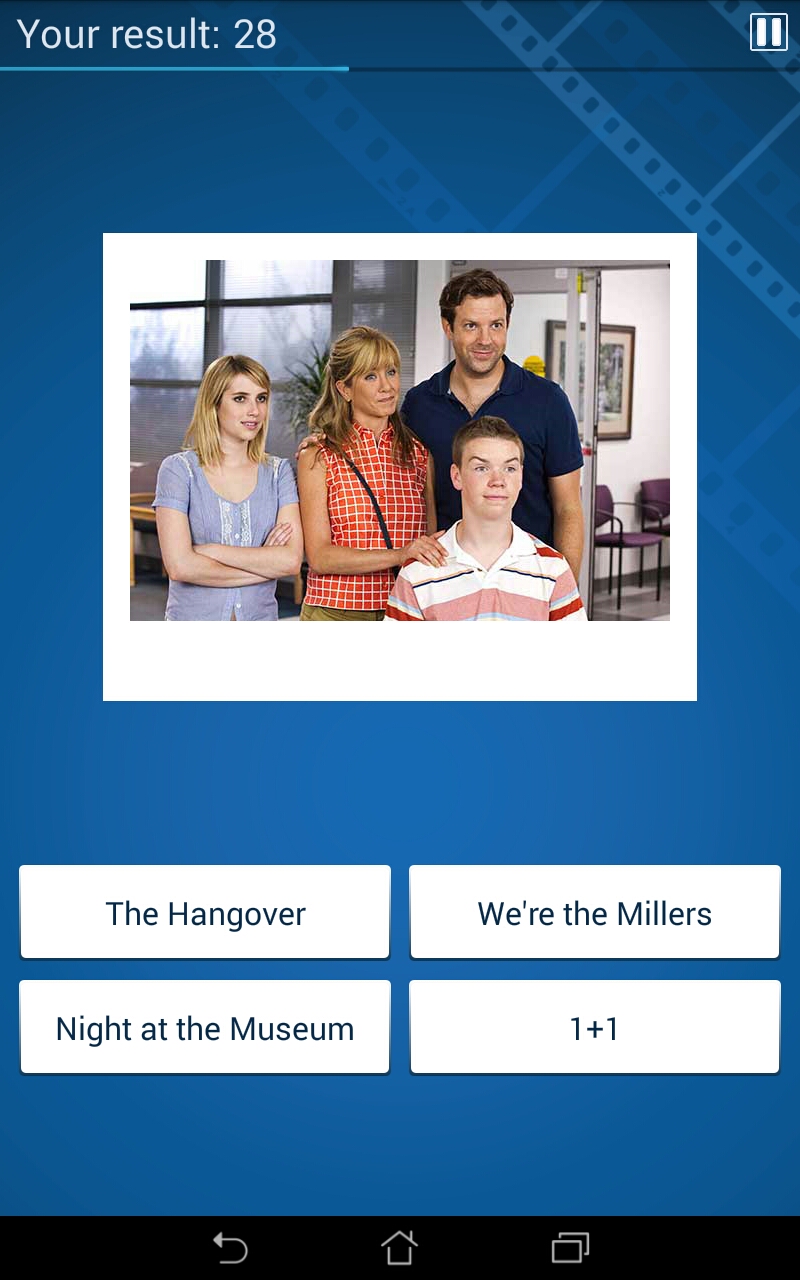
Task: Select We're the Millers answer
Action: pos(594,912)
